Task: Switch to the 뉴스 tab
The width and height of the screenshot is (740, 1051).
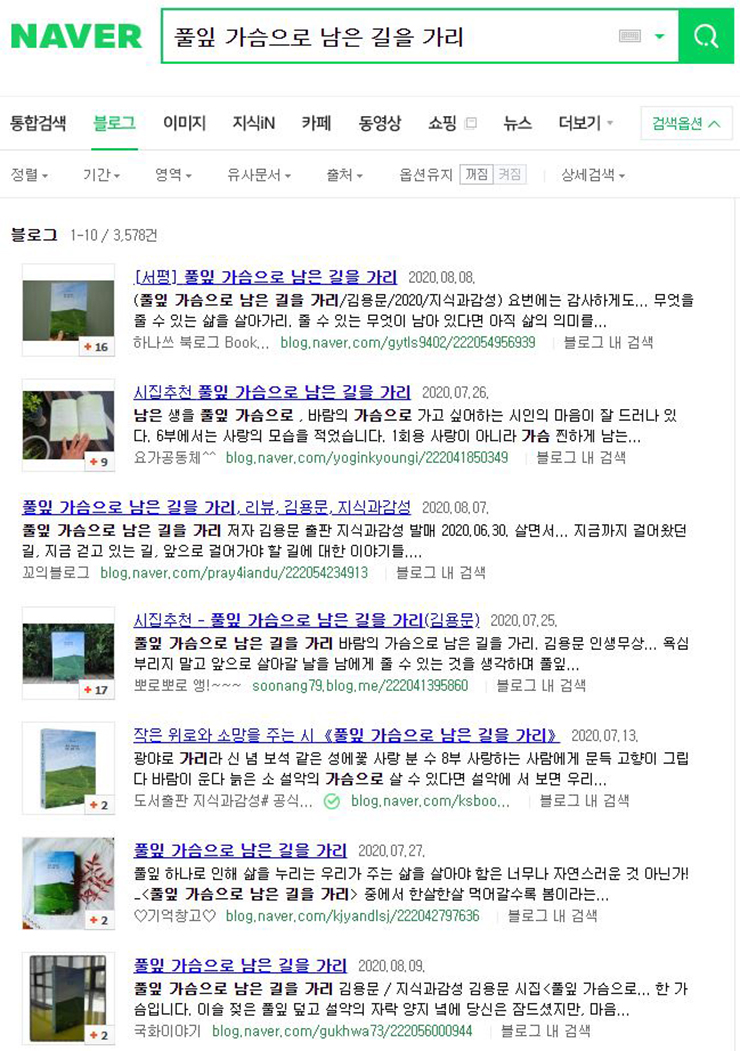Action: click(x=517, y=123)
